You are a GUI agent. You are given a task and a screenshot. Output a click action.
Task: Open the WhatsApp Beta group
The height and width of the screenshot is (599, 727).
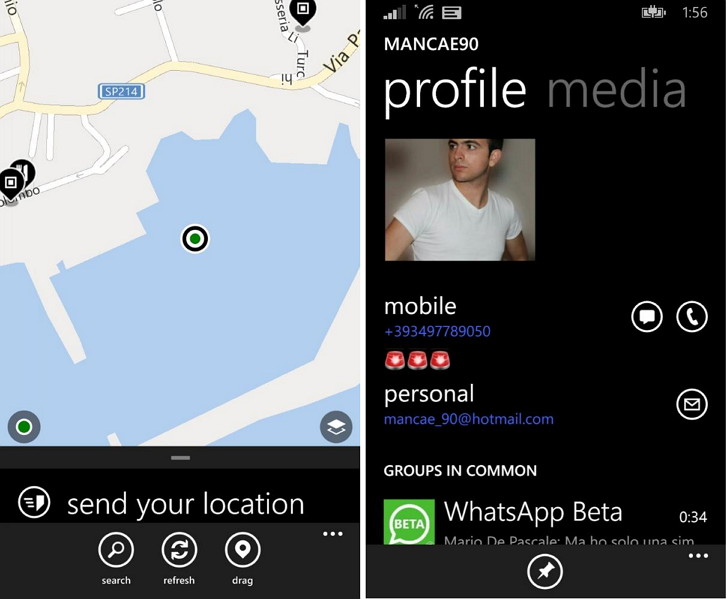pos(532,521)
